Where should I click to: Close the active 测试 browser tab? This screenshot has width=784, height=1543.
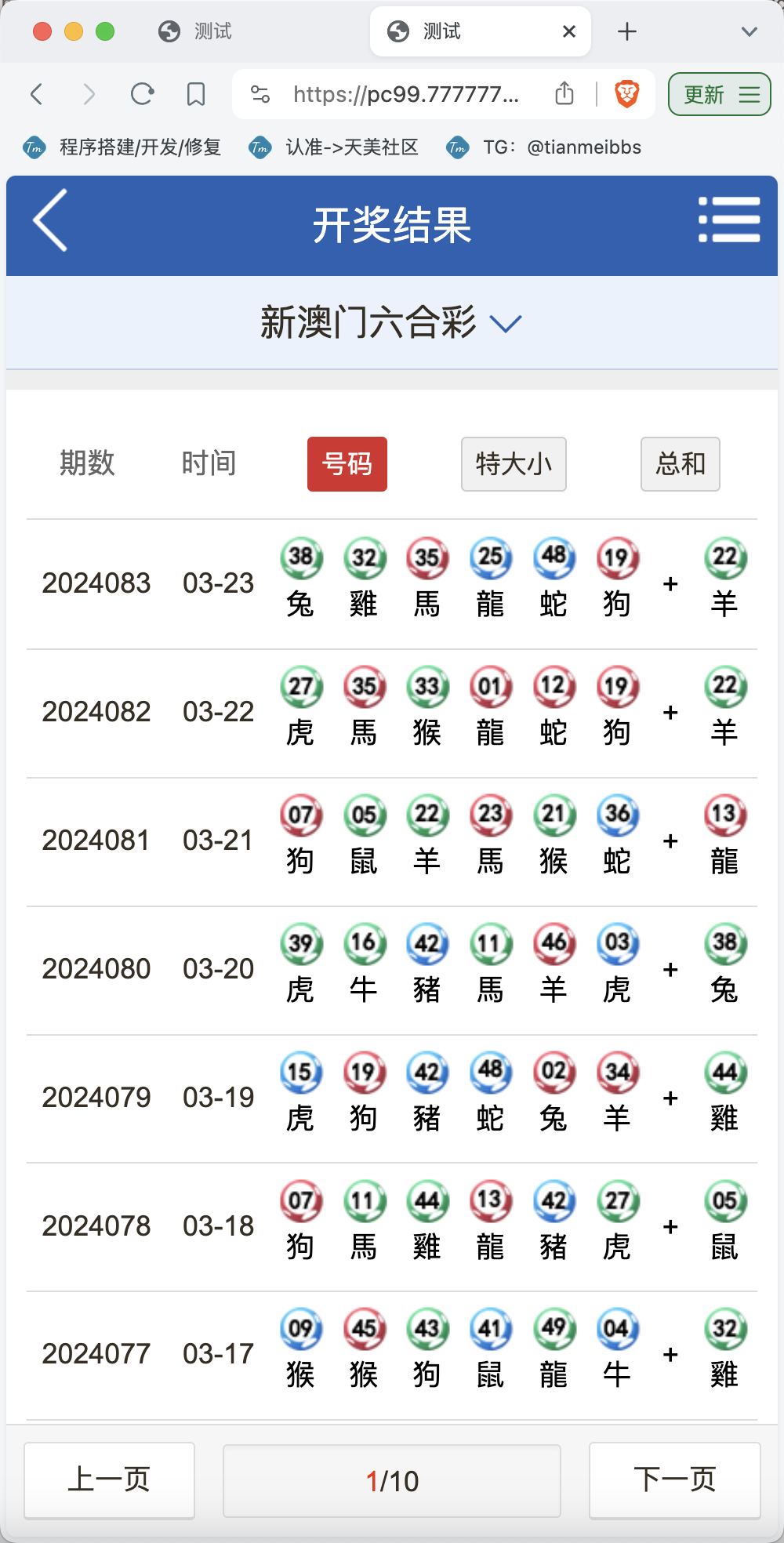coord(569,31)
